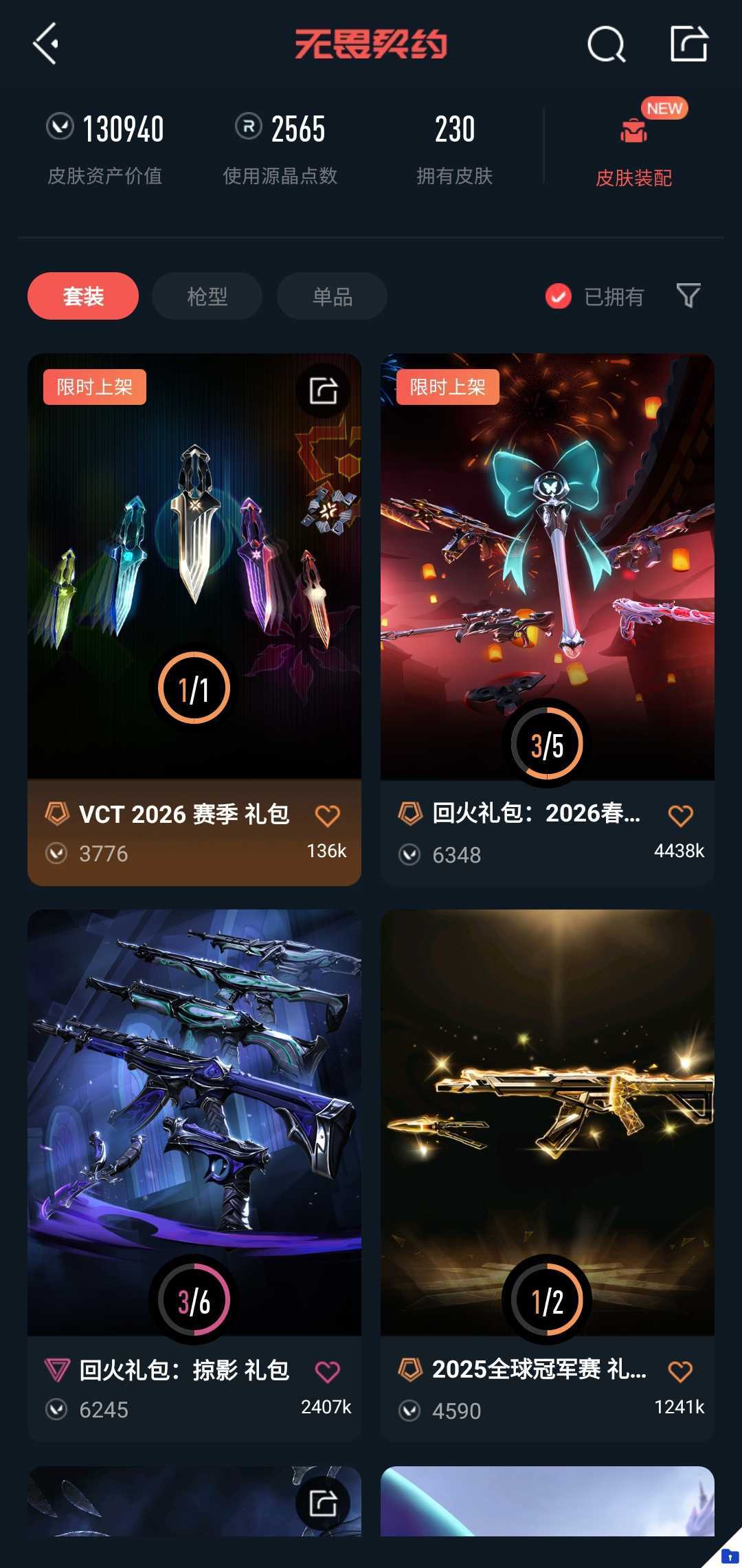Share the VCT 2026 赛季 礼包 bundle

323,391
